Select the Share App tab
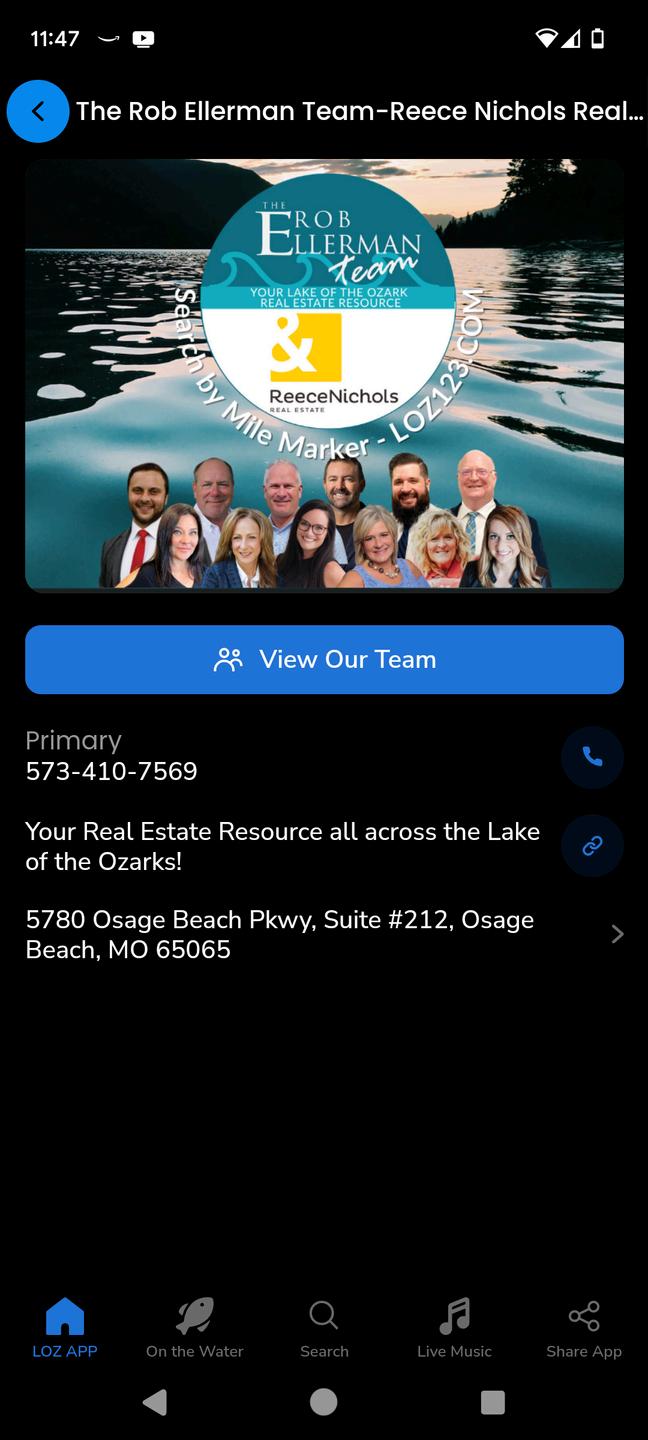648x1440 pixels. click(584, 1328)
